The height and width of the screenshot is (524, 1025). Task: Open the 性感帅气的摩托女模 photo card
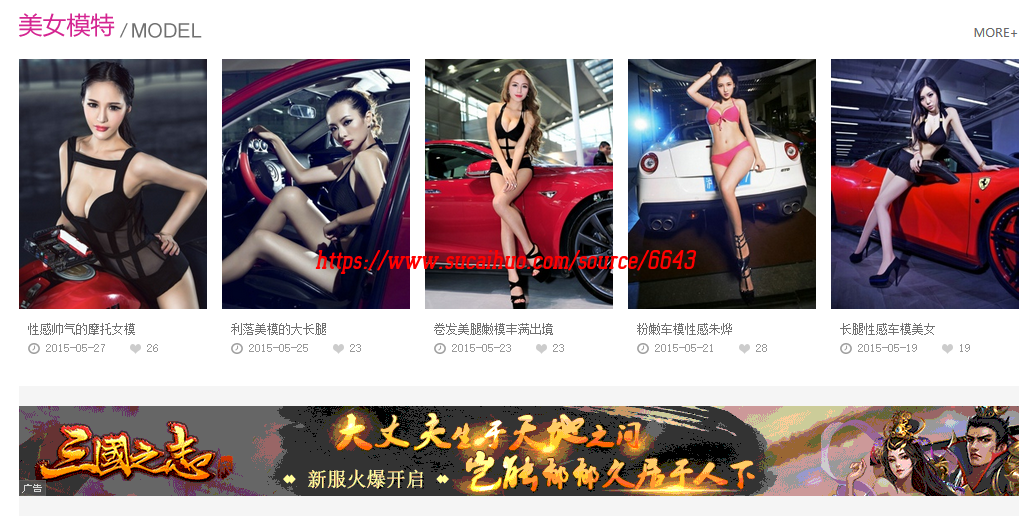(x=113, y=184)
